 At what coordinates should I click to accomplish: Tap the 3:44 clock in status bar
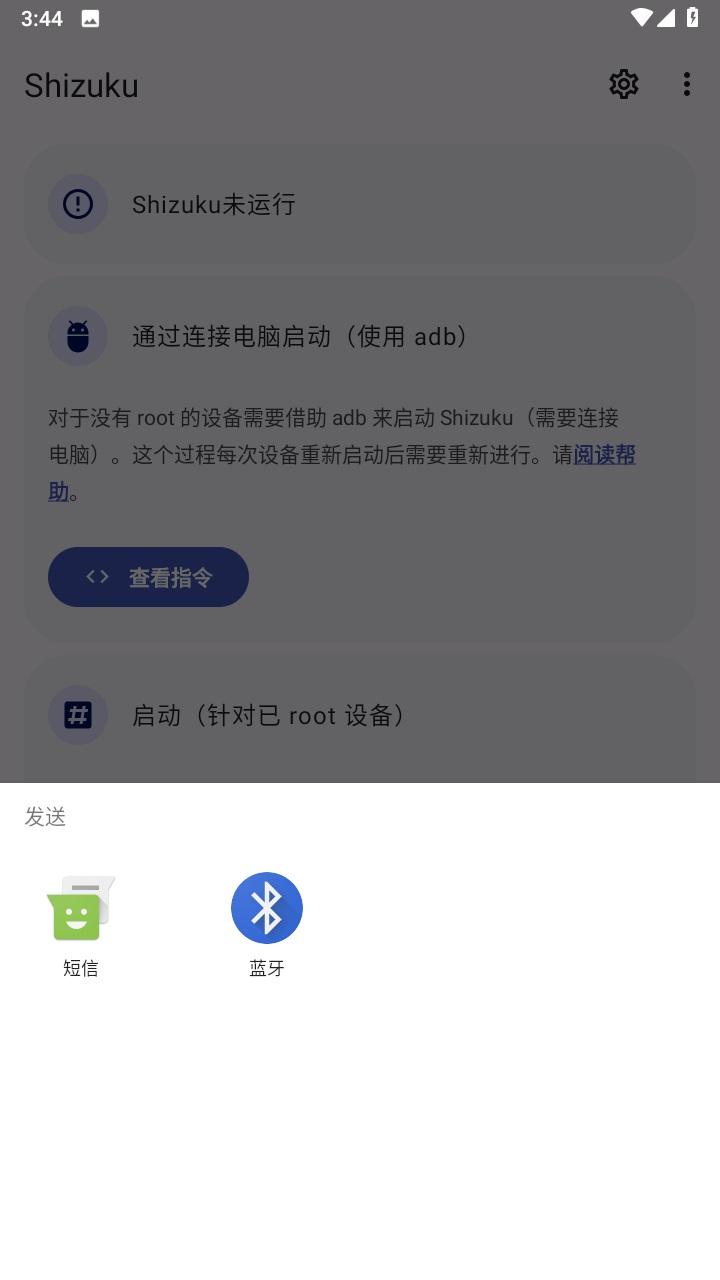(x=42, y=17)
